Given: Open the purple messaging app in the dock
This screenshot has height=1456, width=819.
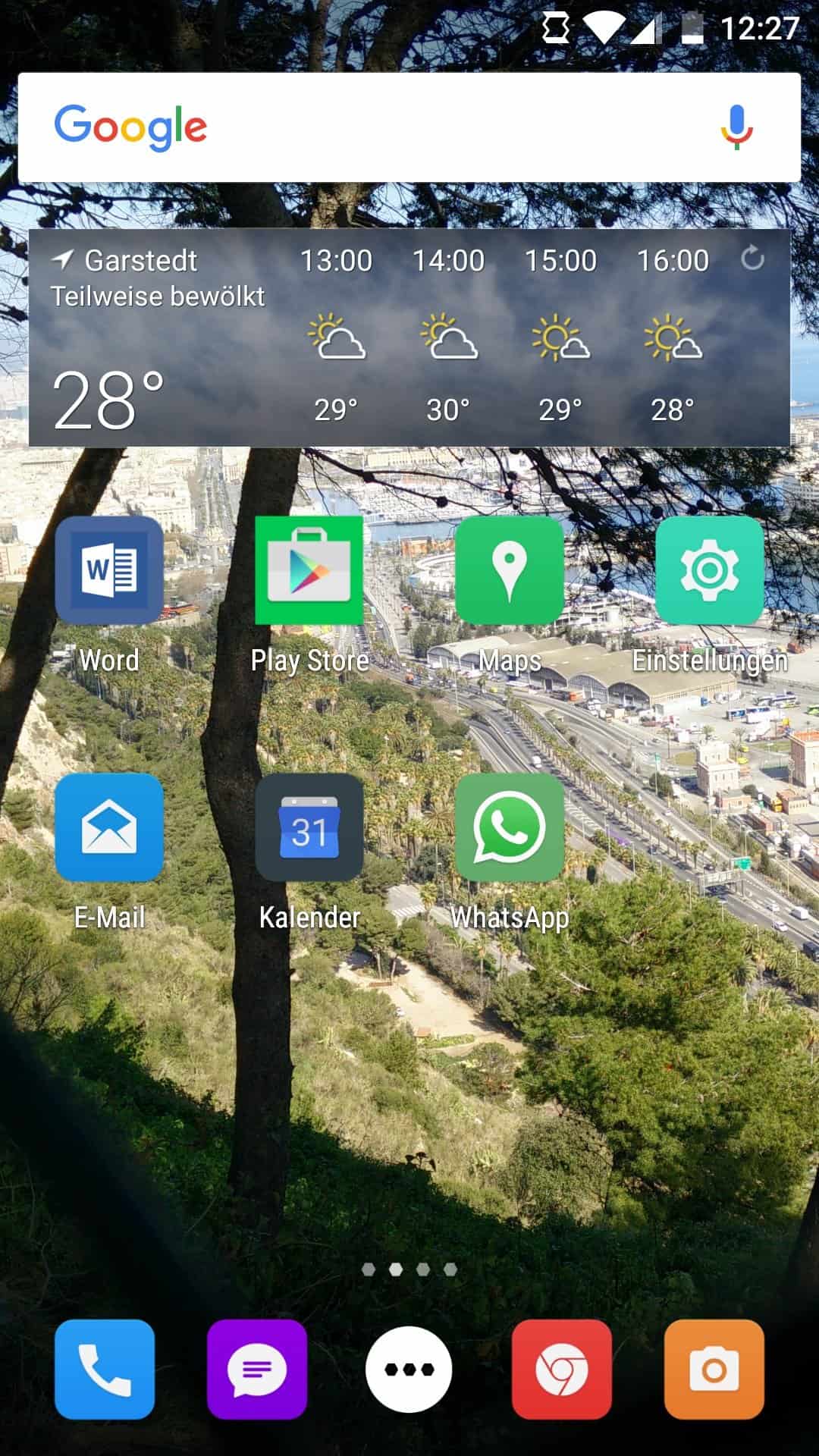Looking at the screenshot, I should tap(257, 1369).
